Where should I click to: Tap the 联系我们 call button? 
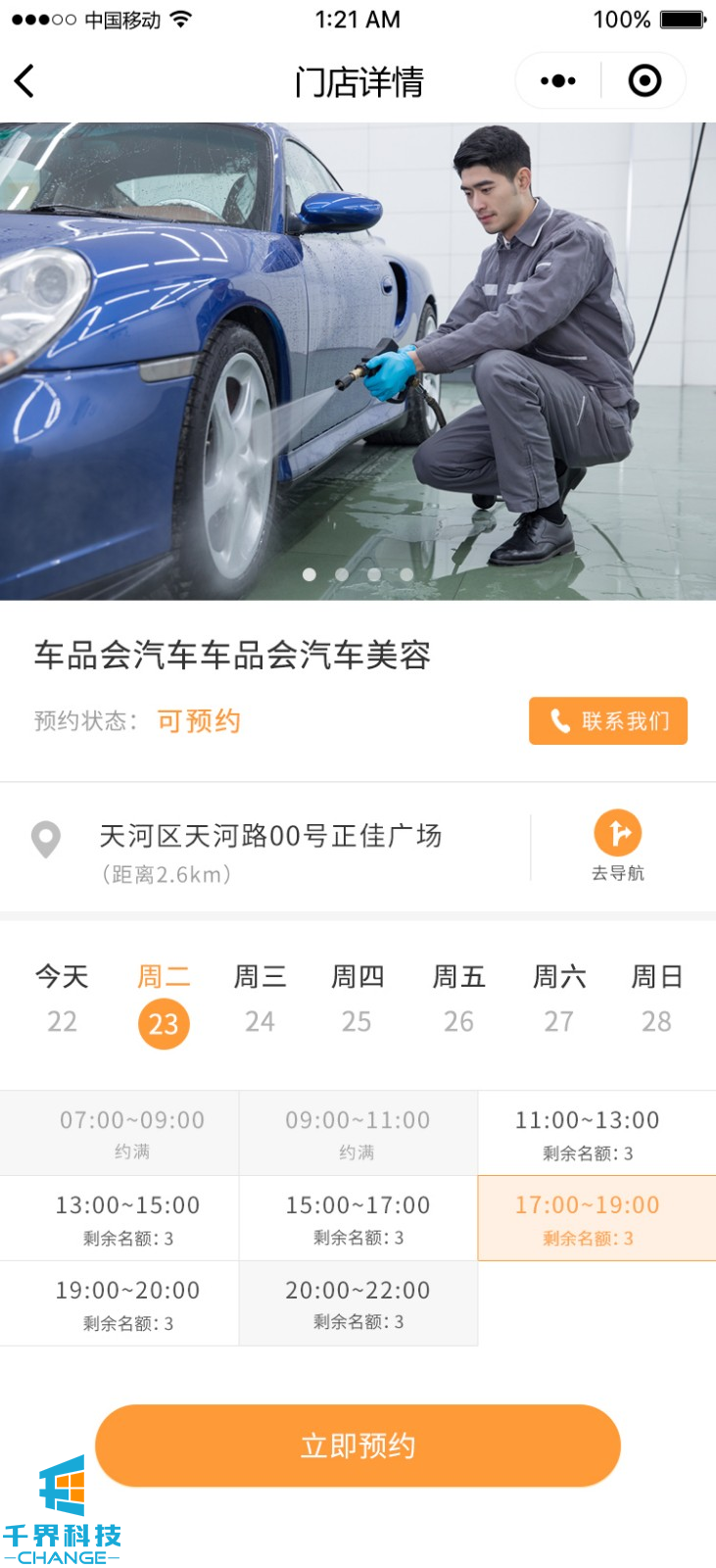coord(607,721)
